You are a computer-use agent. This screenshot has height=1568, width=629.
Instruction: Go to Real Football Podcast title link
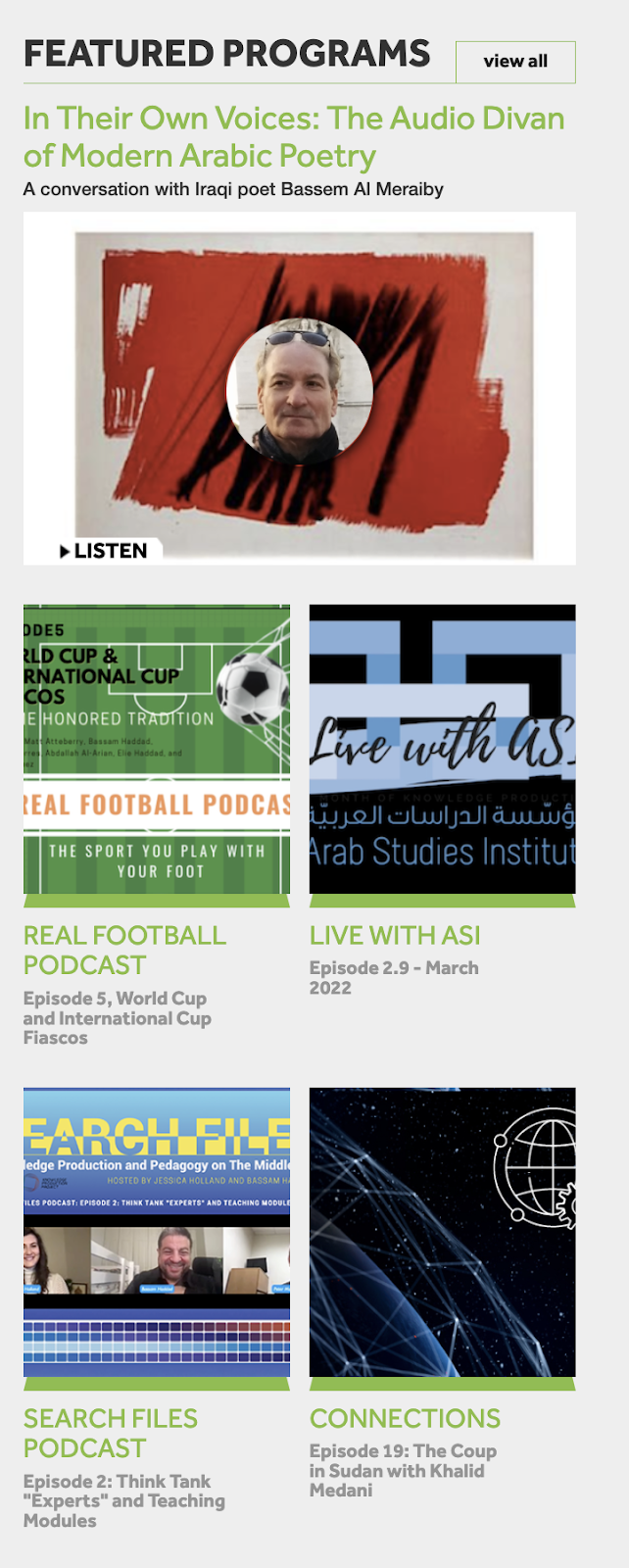click(x=124, y=950)
